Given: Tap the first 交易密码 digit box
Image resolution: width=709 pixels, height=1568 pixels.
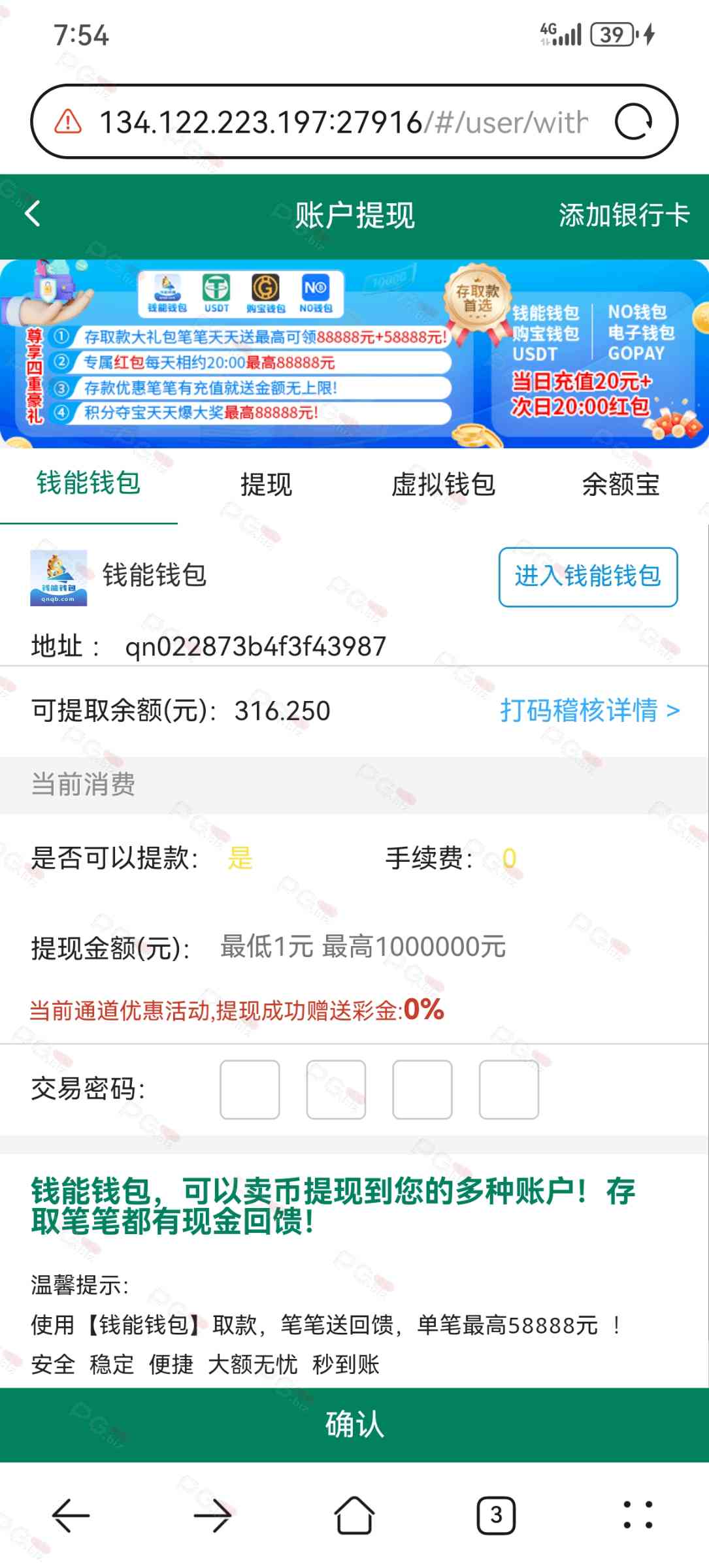Looking at the screenshot, I should 250,1089.
